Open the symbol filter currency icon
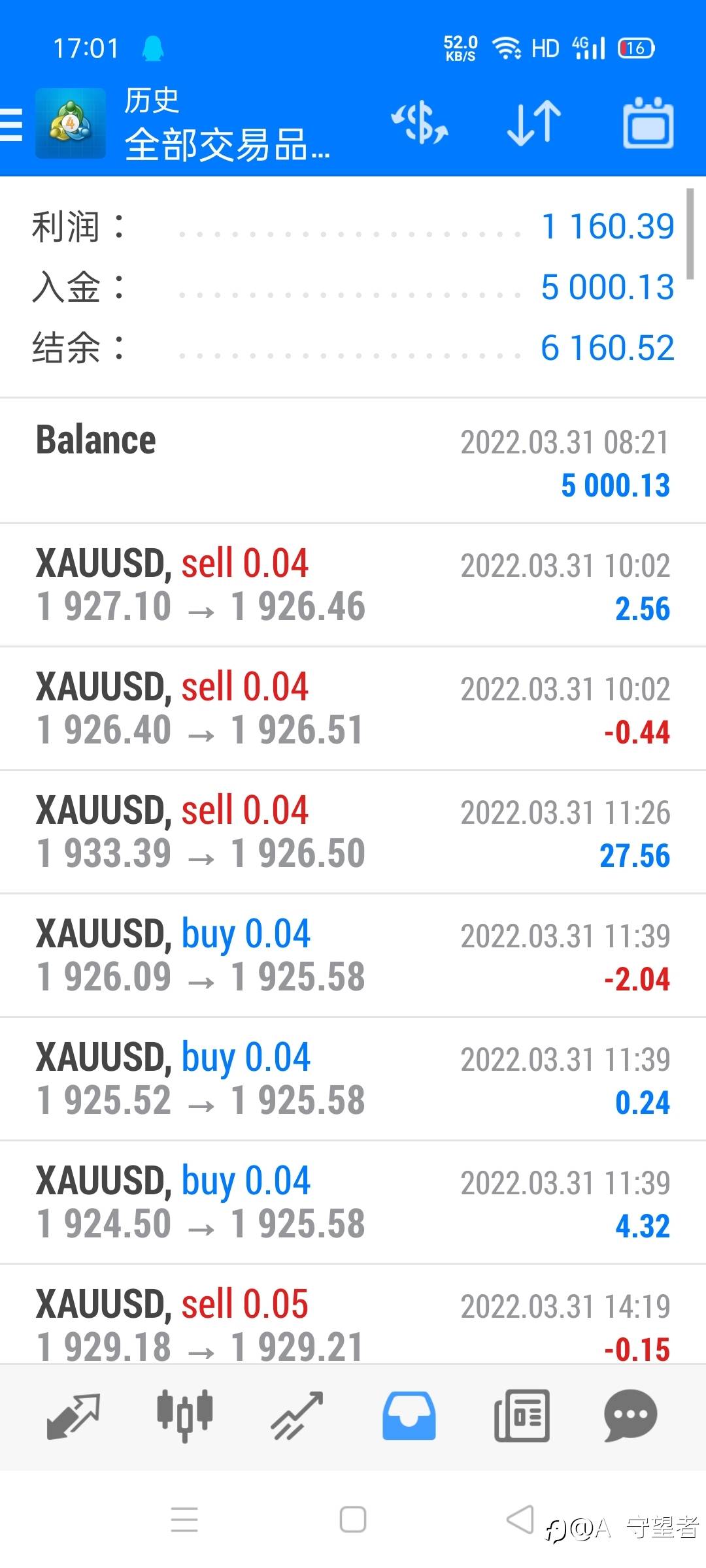This screenshot has width=706, height=1568. [420, 123]
